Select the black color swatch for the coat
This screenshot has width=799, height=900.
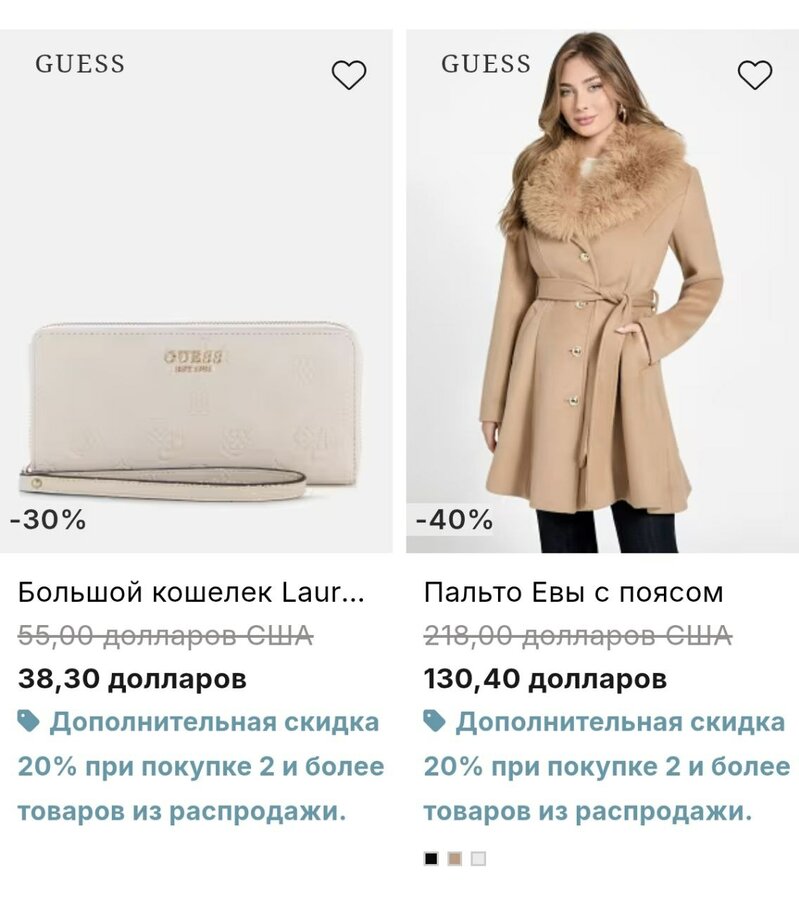[x=431, y=858]
